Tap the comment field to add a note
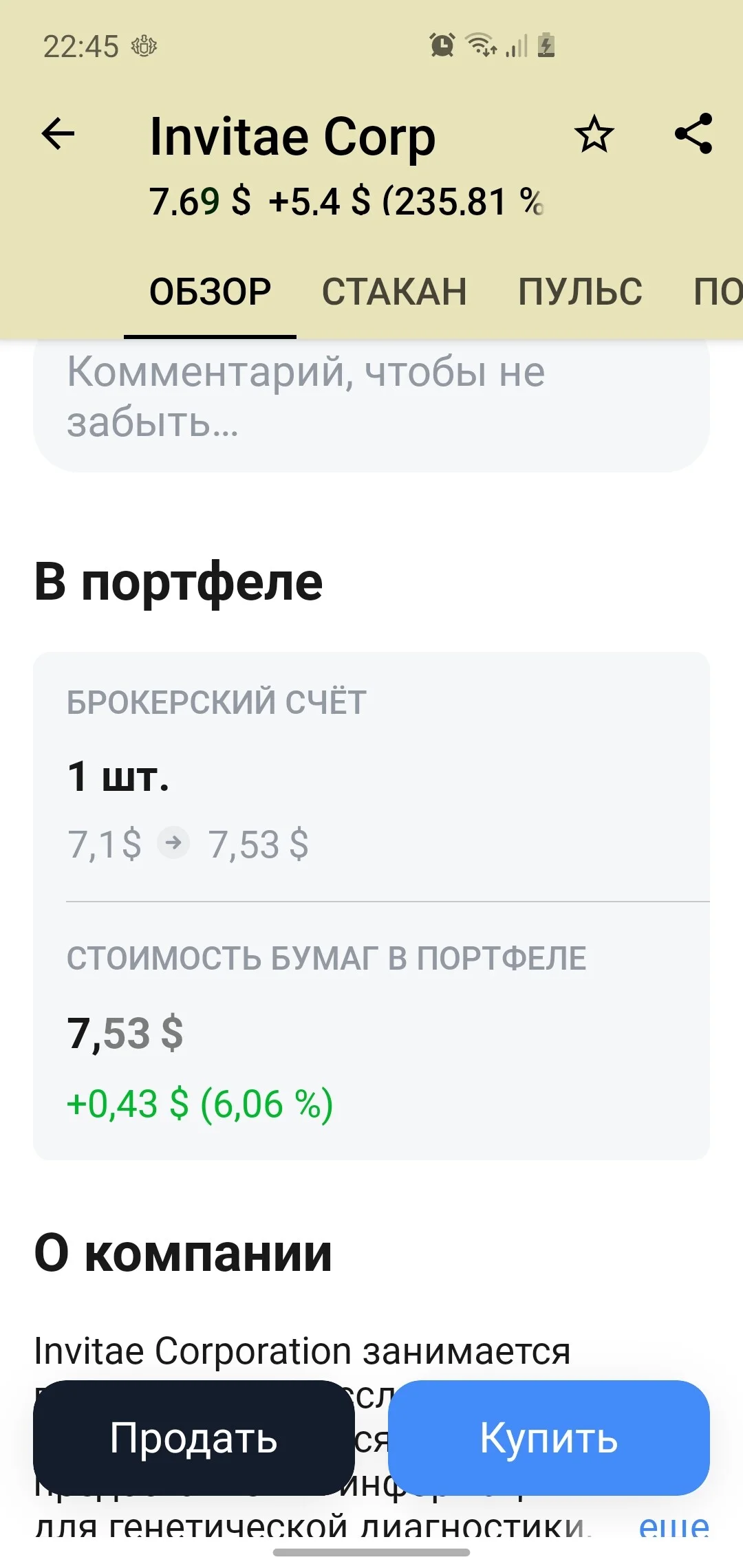The height and width of the screenshot is (1568, 743). click(x=371, y=402)
